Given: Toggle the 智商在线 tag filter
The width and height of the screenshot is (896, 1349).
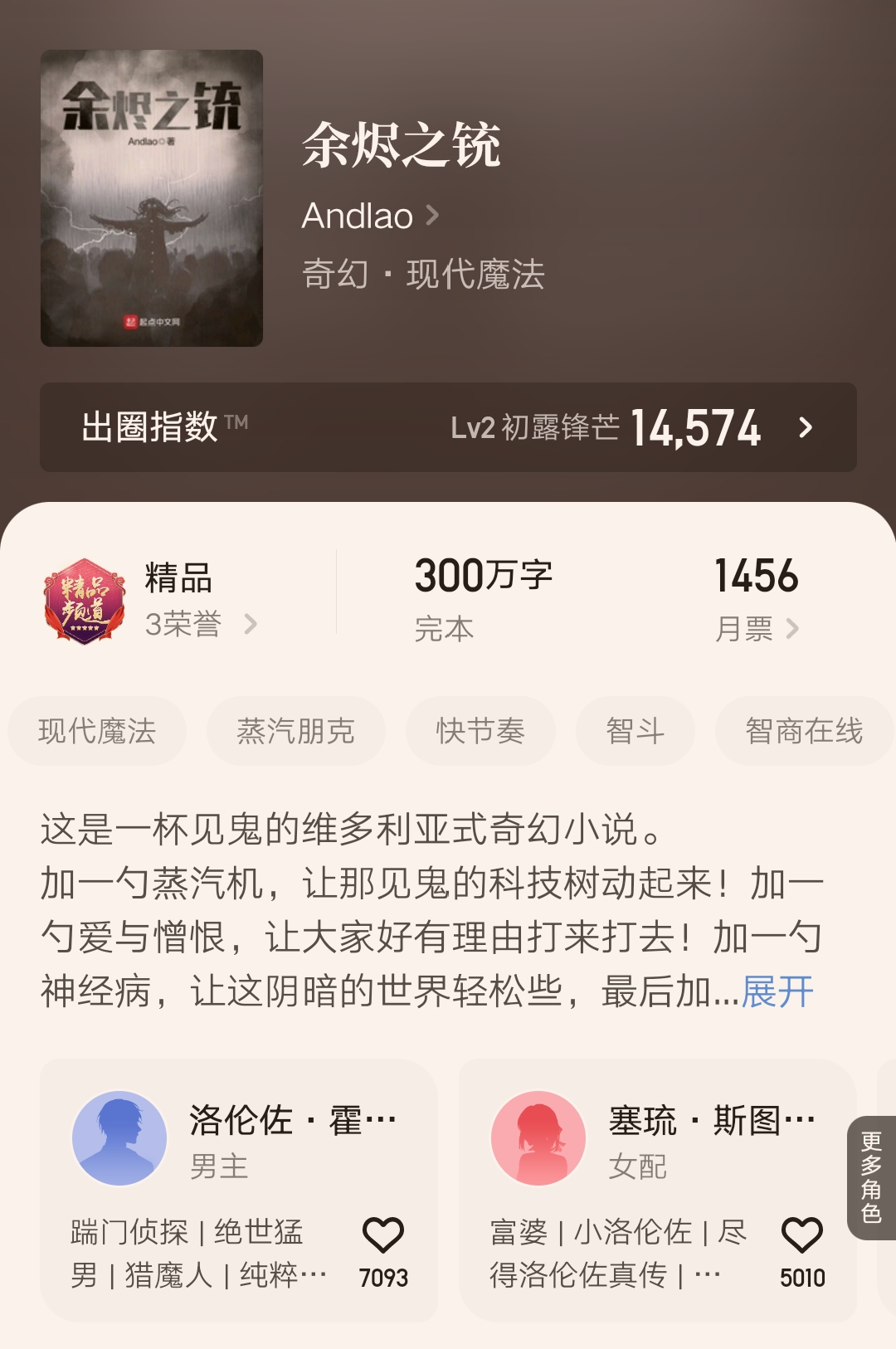Looking at the screenshot, I should point(802,730).
